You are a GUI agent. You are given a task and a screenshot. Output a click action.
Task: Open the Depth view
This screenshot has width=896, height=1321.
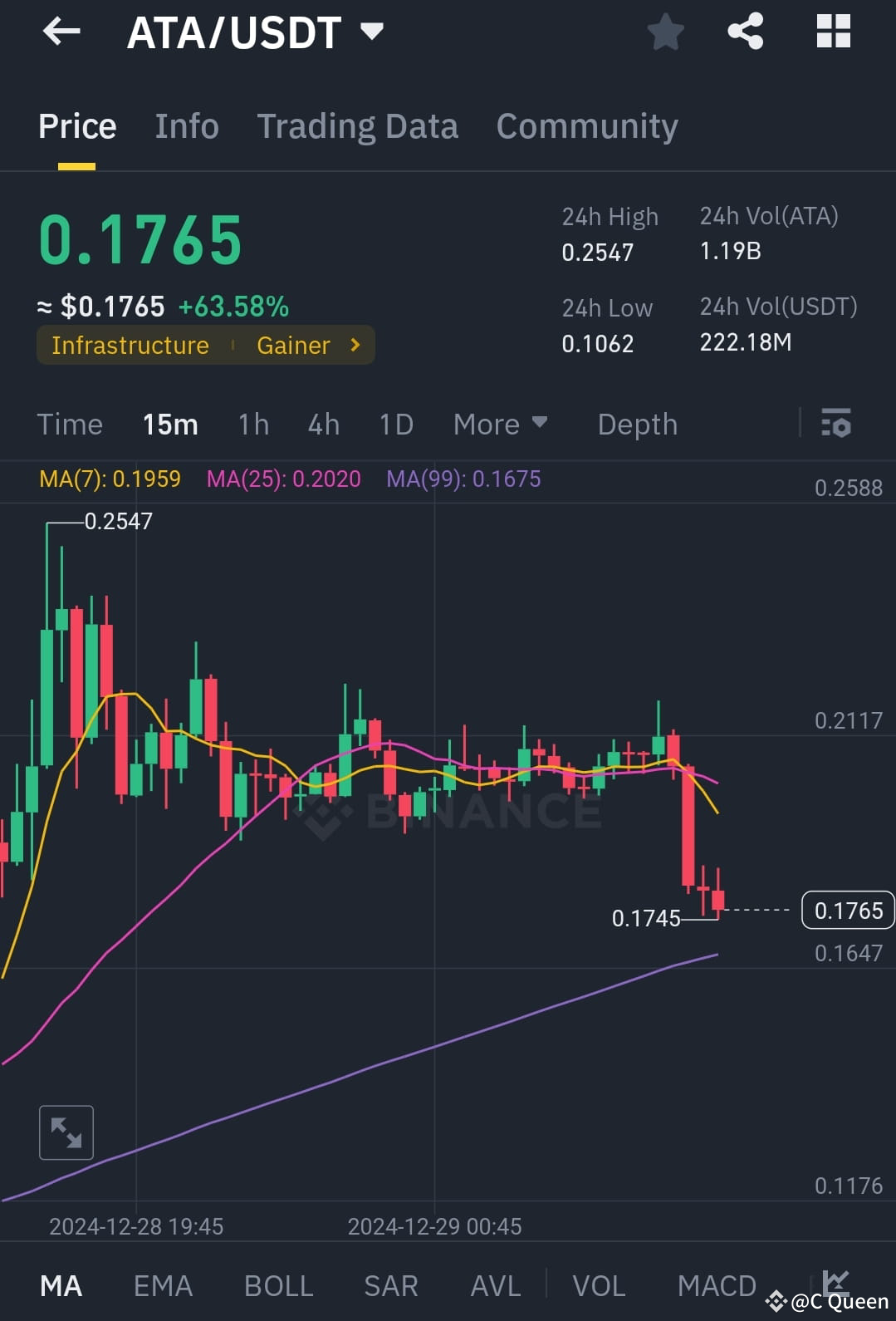coord(637,424)
